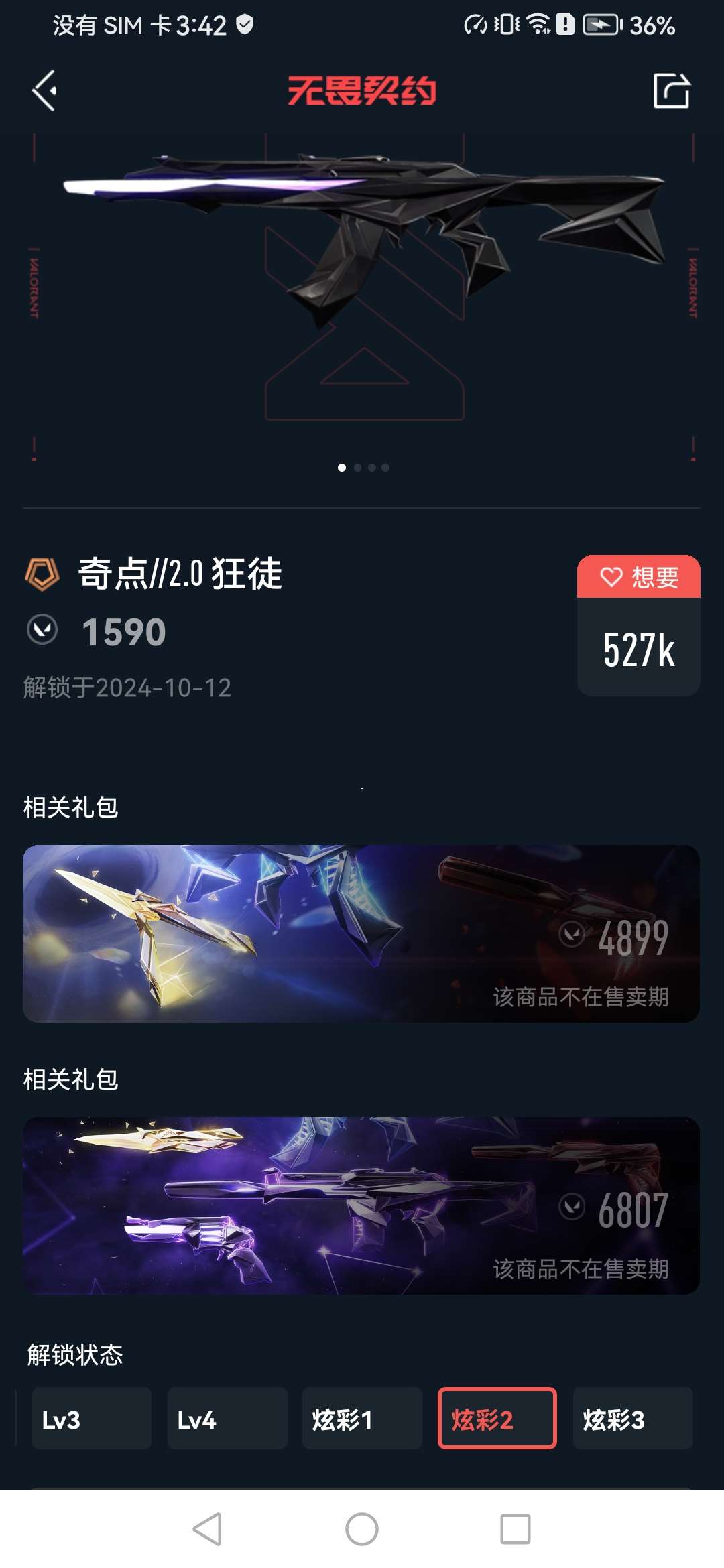Choose the 炫彩2 variant

point(497,1419)
